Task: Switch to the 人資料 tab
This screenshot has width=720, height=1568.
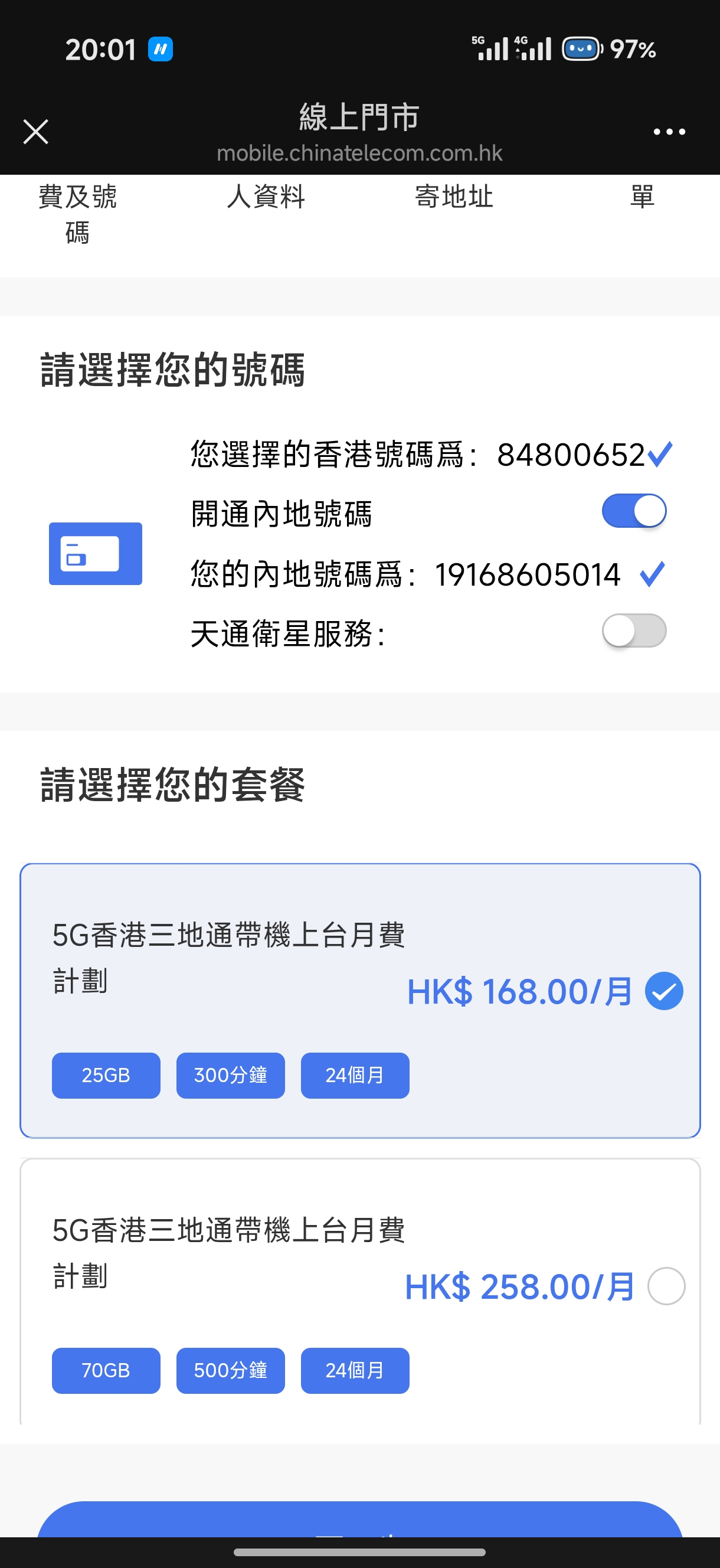Action: point(266,196)
